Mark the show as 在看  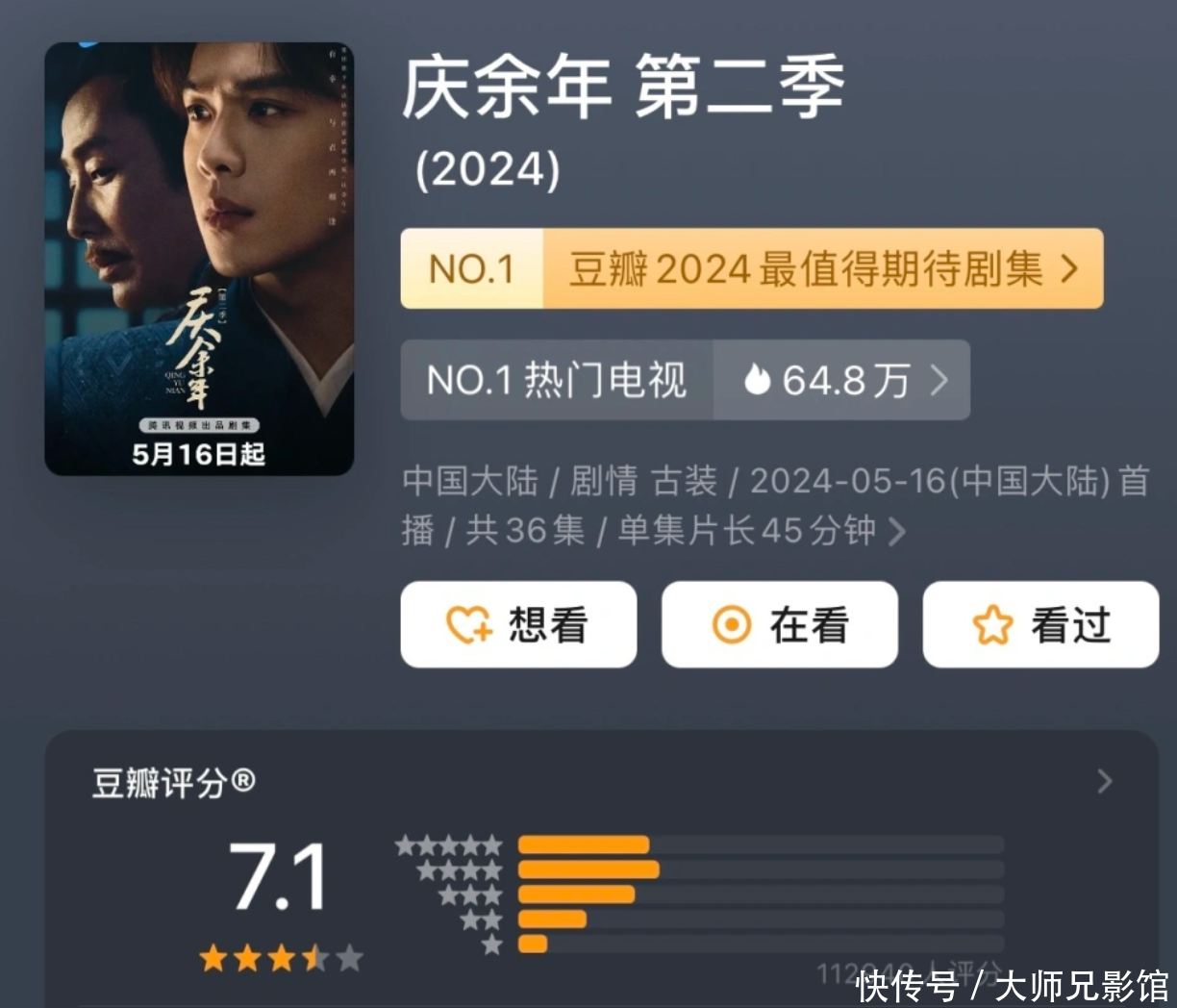pos(779,624)
